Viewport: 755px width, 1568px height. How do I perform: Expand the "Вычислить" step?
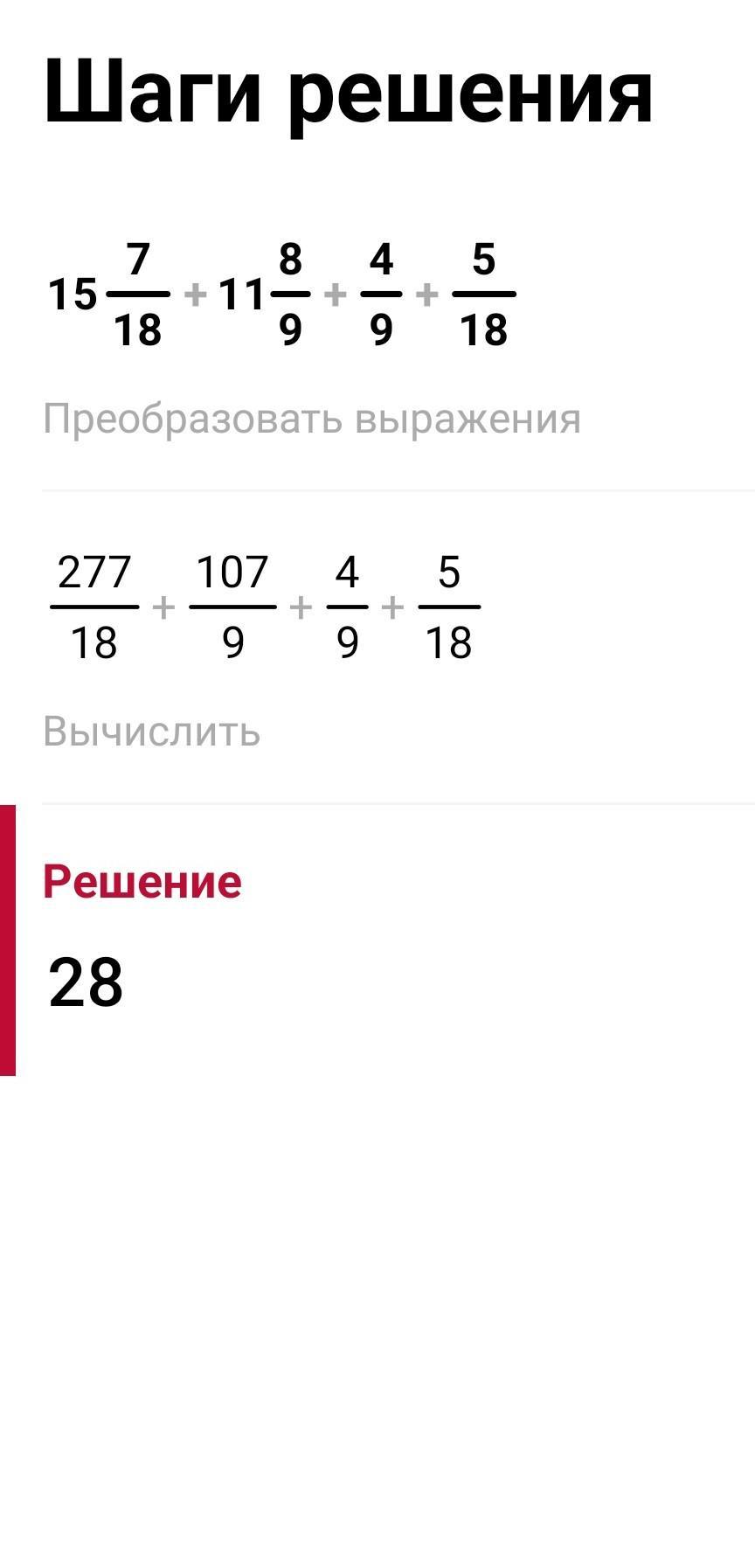(152, 732)
